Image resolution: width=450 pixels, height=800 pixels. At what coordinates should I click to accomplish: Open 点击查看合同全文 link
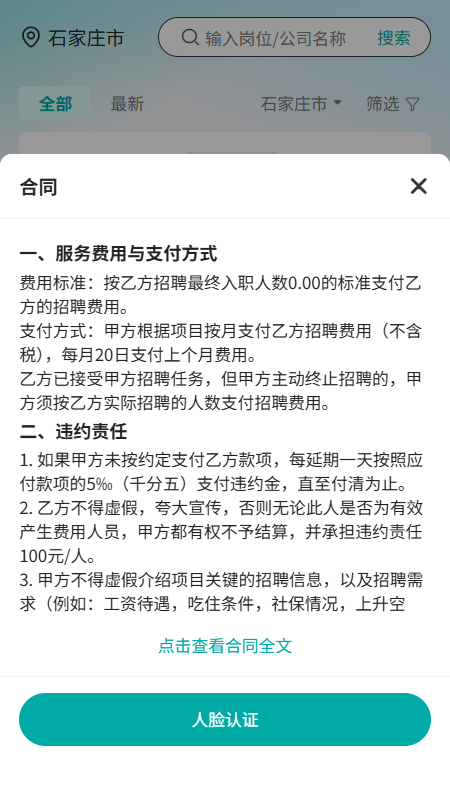pyautogui.click(x=225, y=646)
